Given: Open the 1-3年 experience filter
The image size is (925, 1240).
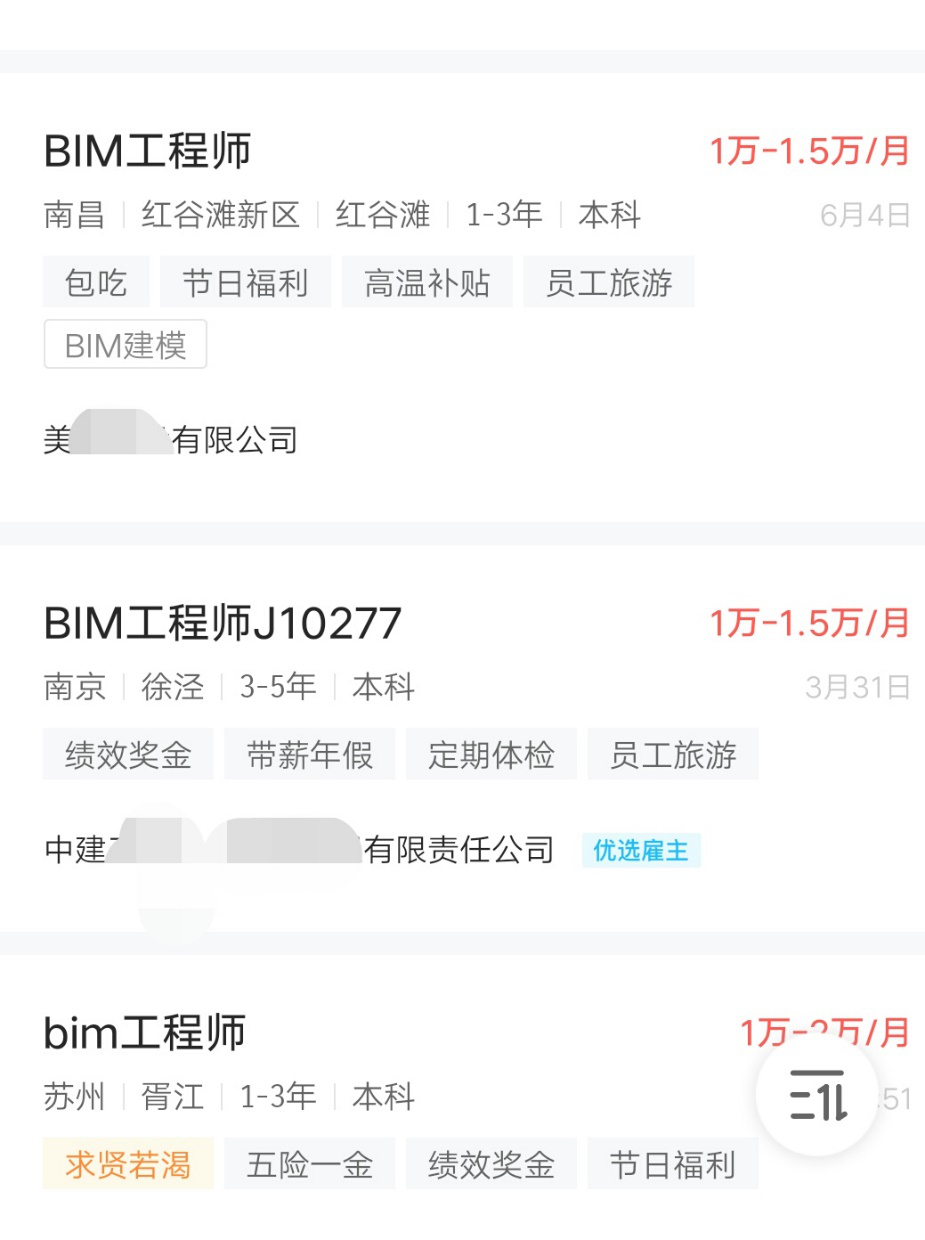Looking at the screenshot, I should (x=503, y=215).
